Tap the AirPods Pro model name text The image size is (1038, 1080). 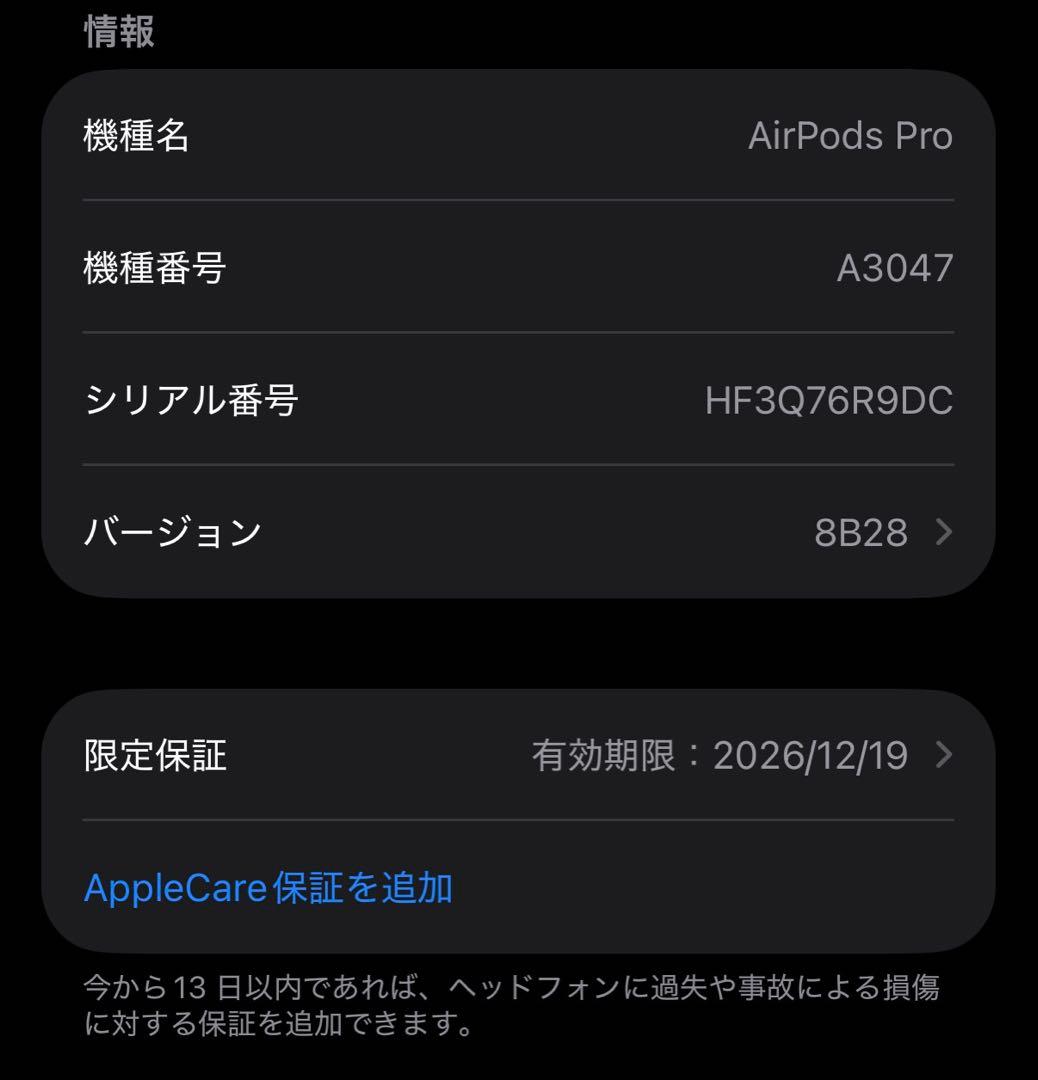click(851, 137)
